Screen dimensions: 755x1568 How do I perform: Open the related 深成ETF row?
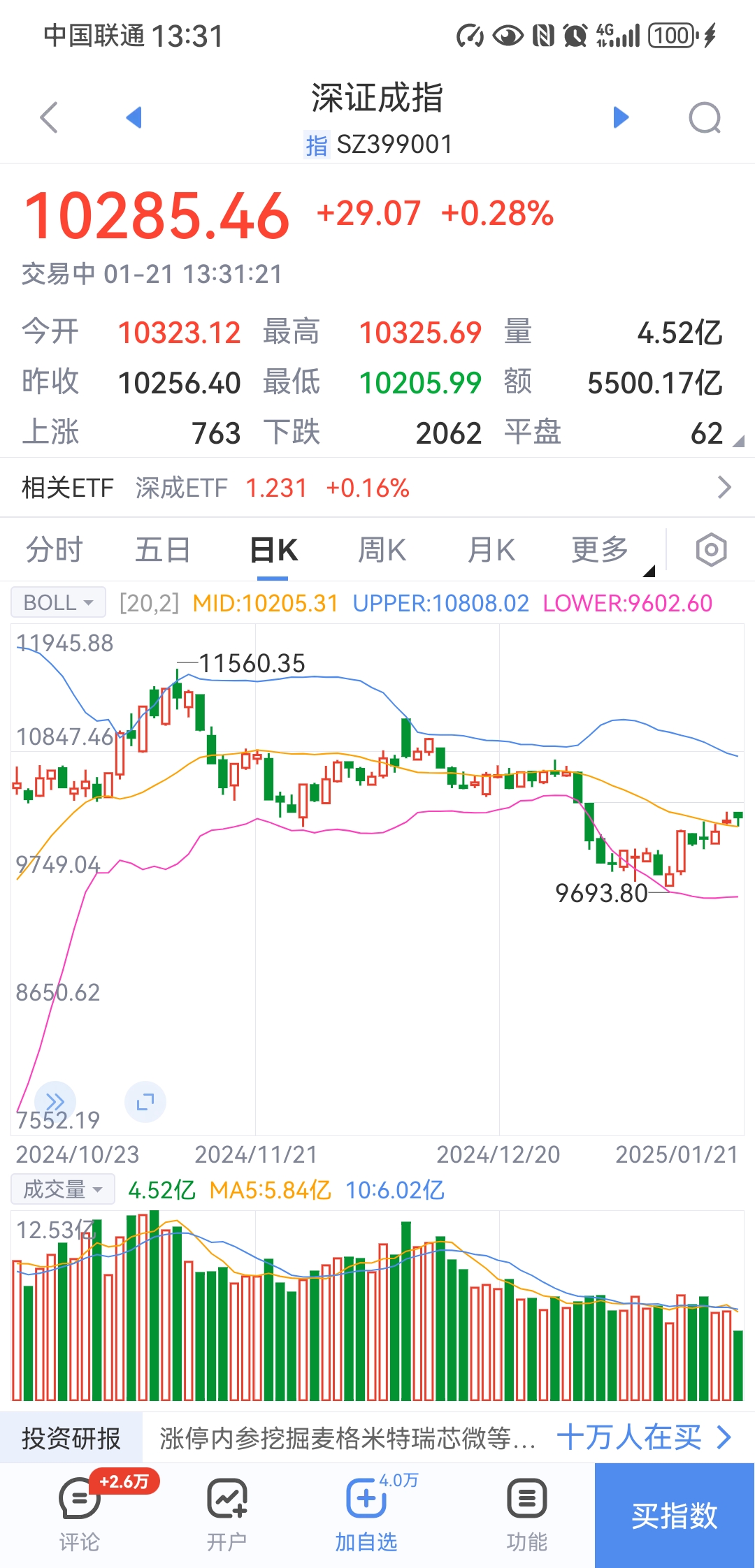377,488
